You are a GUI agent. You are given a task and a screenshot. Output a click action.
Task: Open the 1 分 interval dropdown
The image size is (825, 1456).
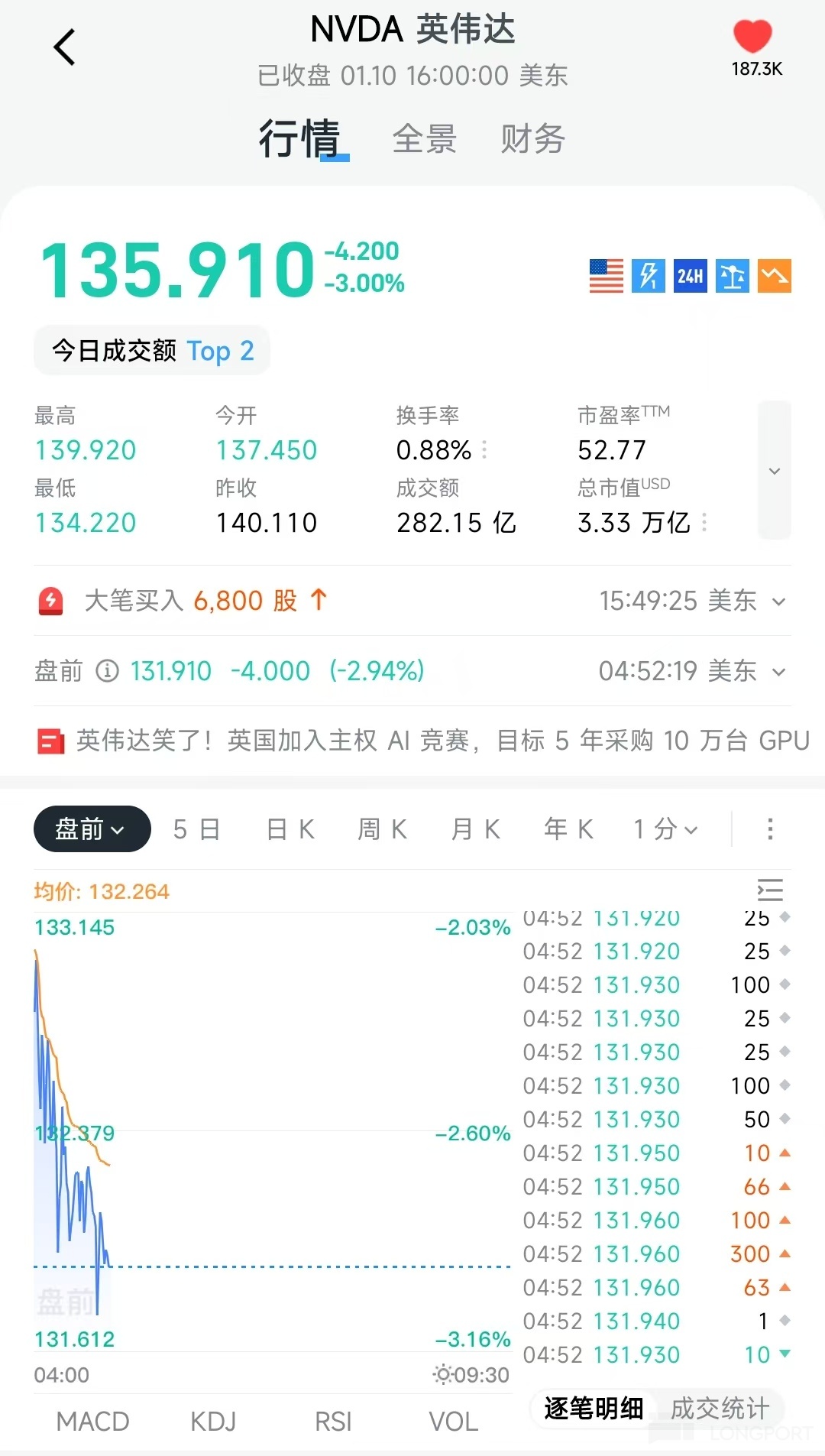665,829
